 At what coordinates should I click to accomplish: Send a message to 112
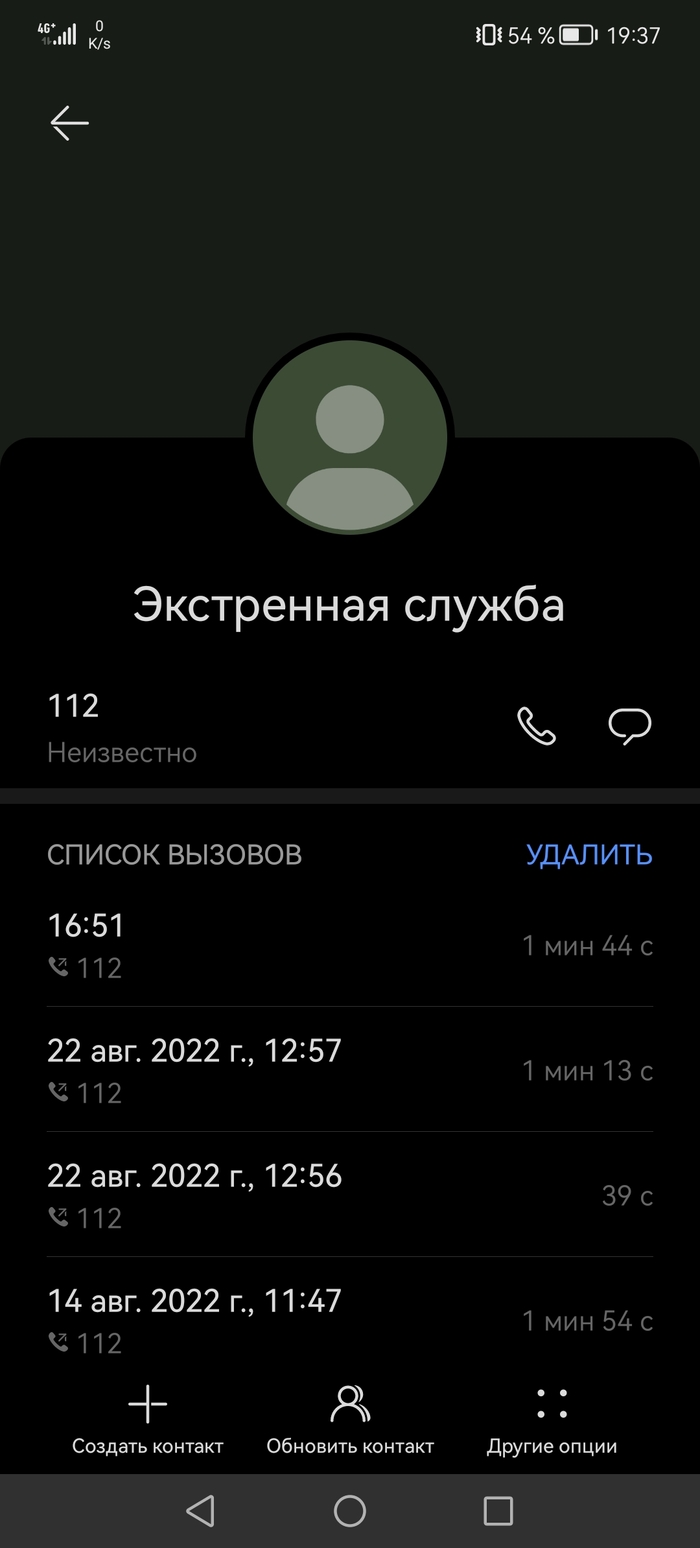[630, 726]
